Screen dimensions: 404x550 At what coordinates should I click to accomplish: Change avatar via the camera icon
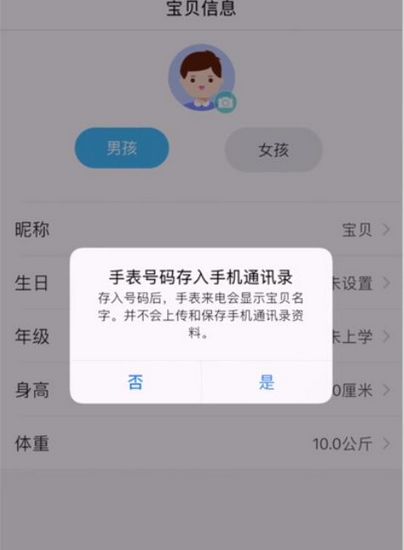point(225,102)
